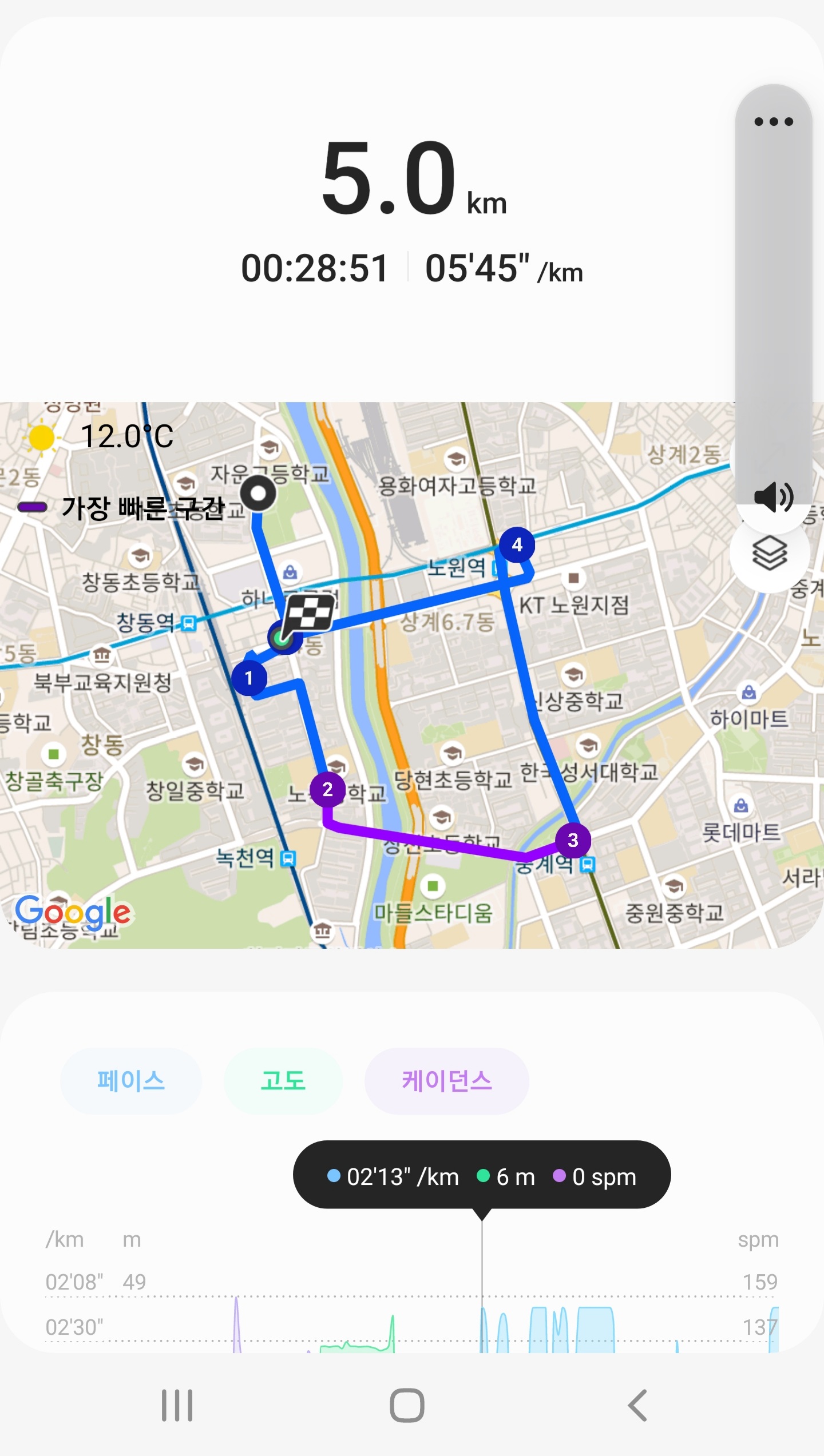Select kilometer marker 1 on route
Image resolution: width=824 pixels, height=1456 pixels.
tap(249, 678)
